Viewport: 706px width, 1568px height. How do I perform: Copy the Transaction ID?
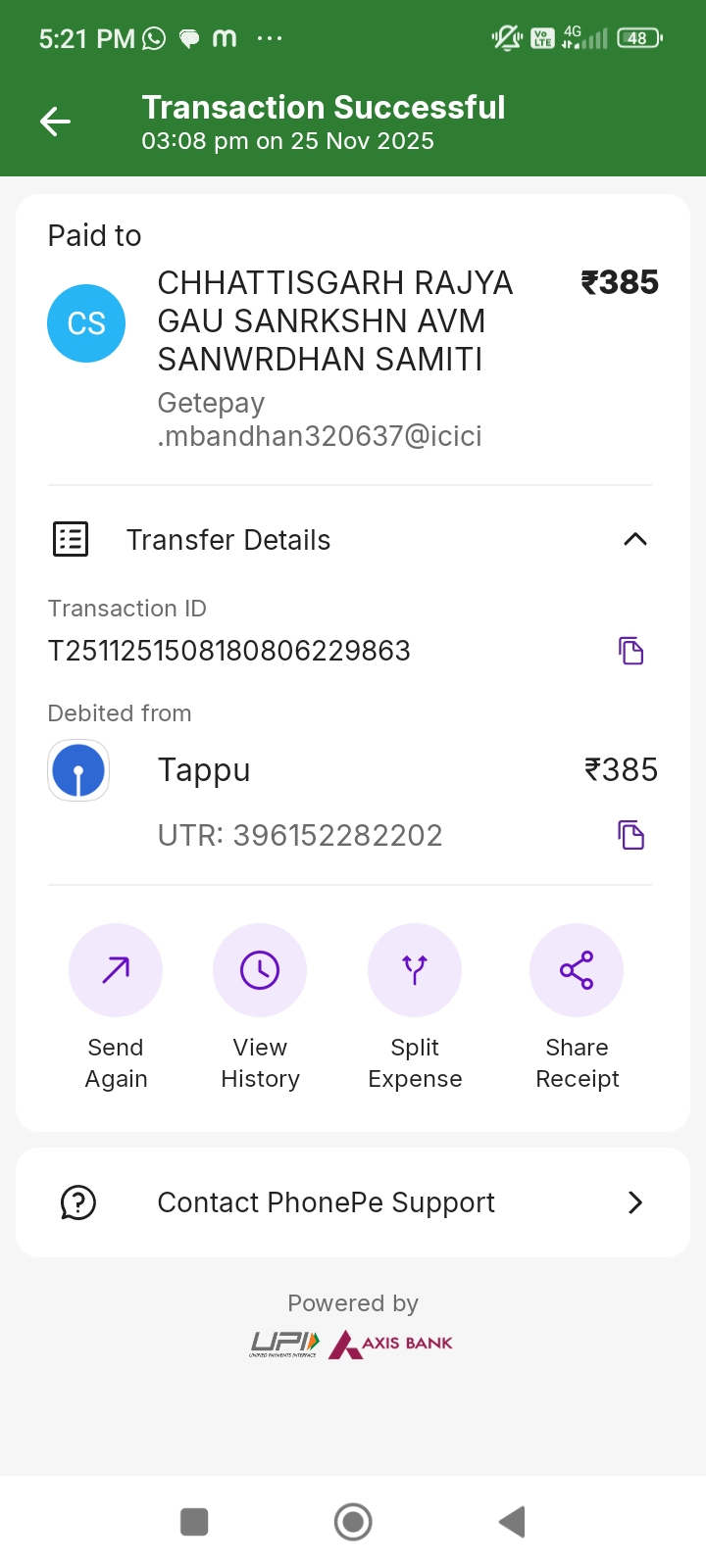[x=630, y=651]
